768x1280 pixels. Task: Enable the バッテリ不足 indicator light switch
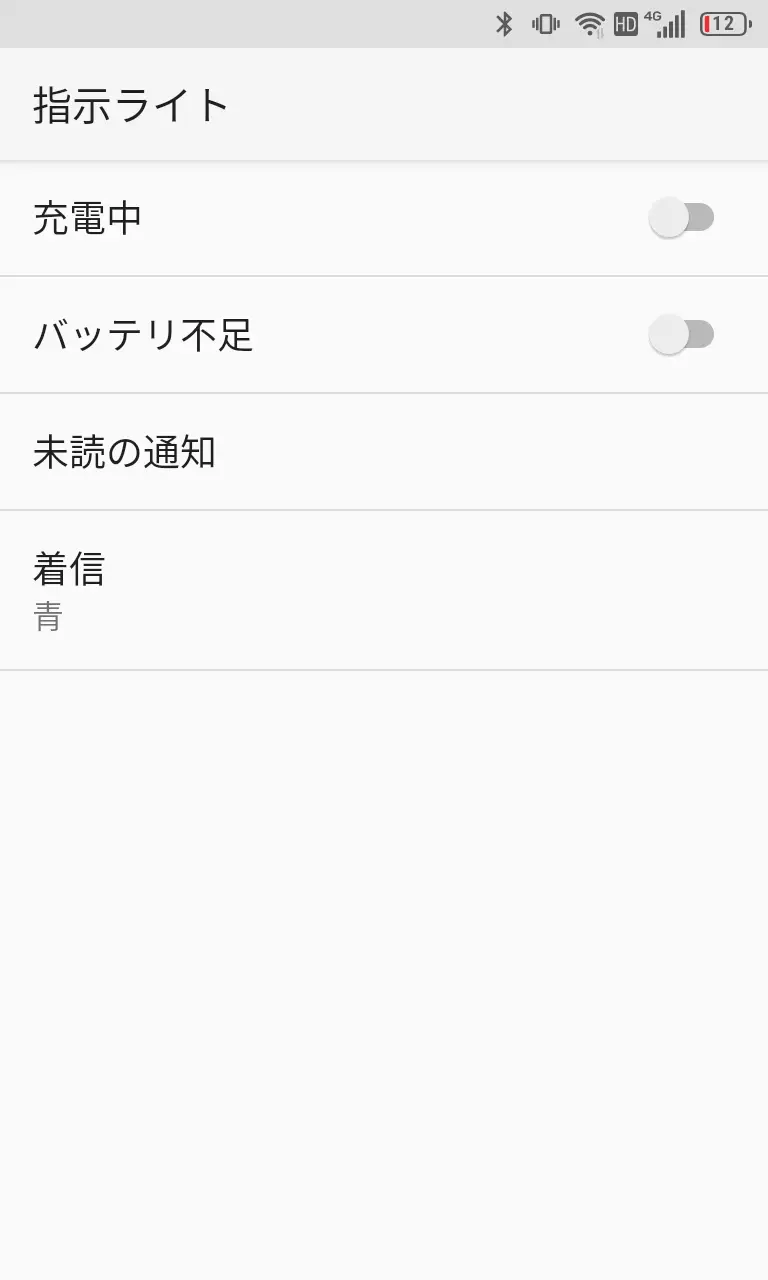pos(681,335)
